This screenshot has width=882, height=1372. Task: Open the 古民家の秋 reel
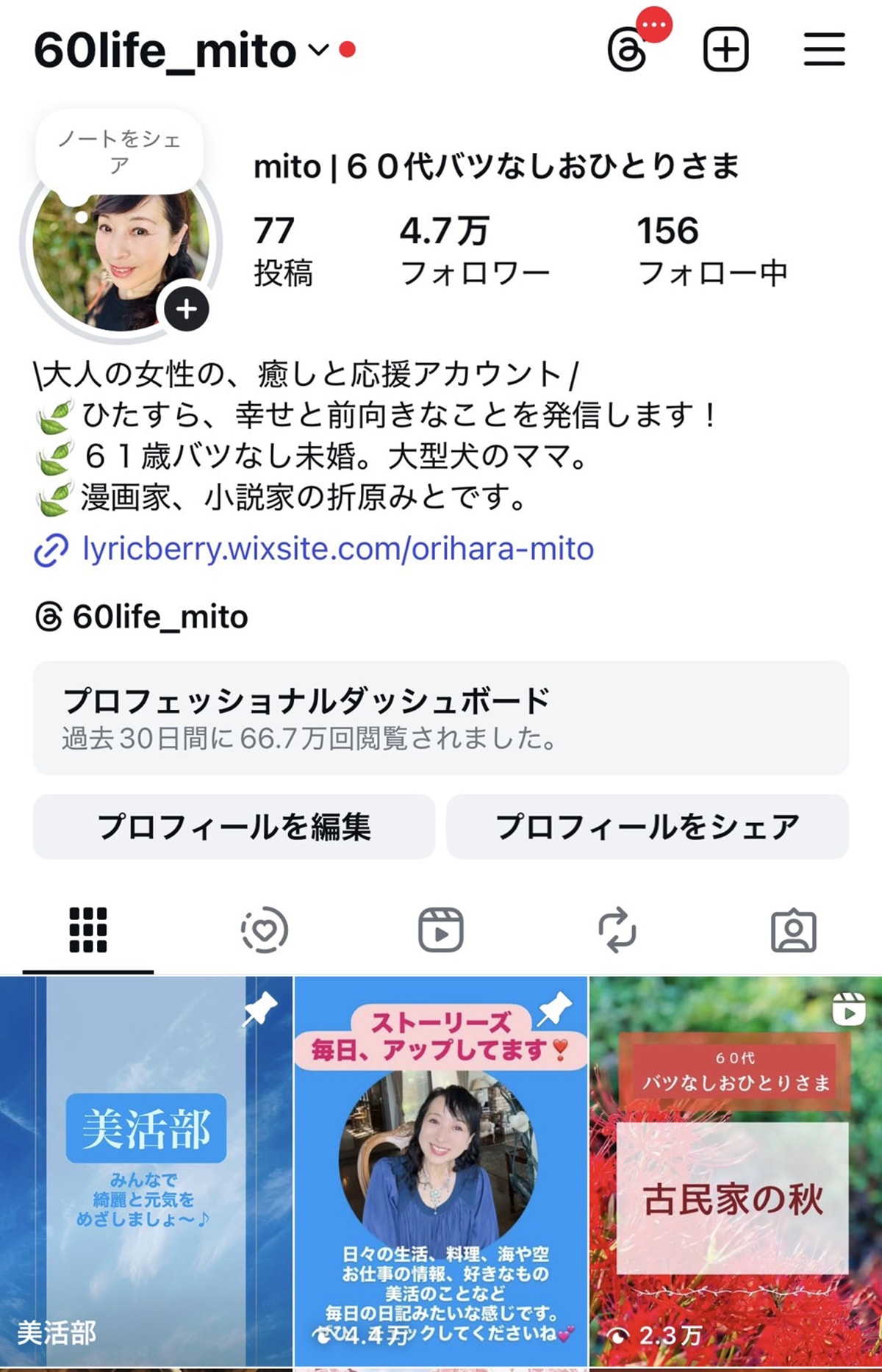tap(735, 1171)
